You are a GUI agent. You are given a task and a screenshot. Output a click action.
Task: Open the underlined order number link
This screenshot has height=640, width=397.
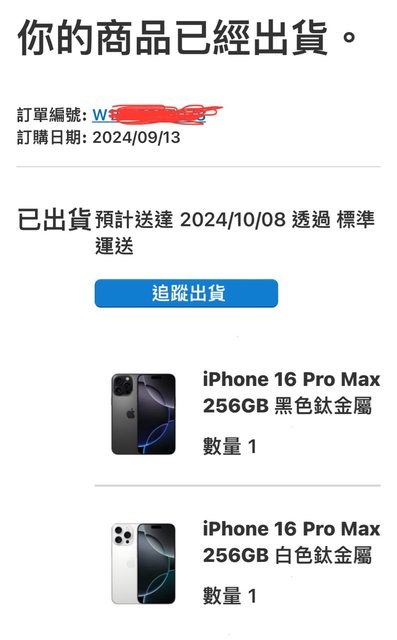(149, 115)
